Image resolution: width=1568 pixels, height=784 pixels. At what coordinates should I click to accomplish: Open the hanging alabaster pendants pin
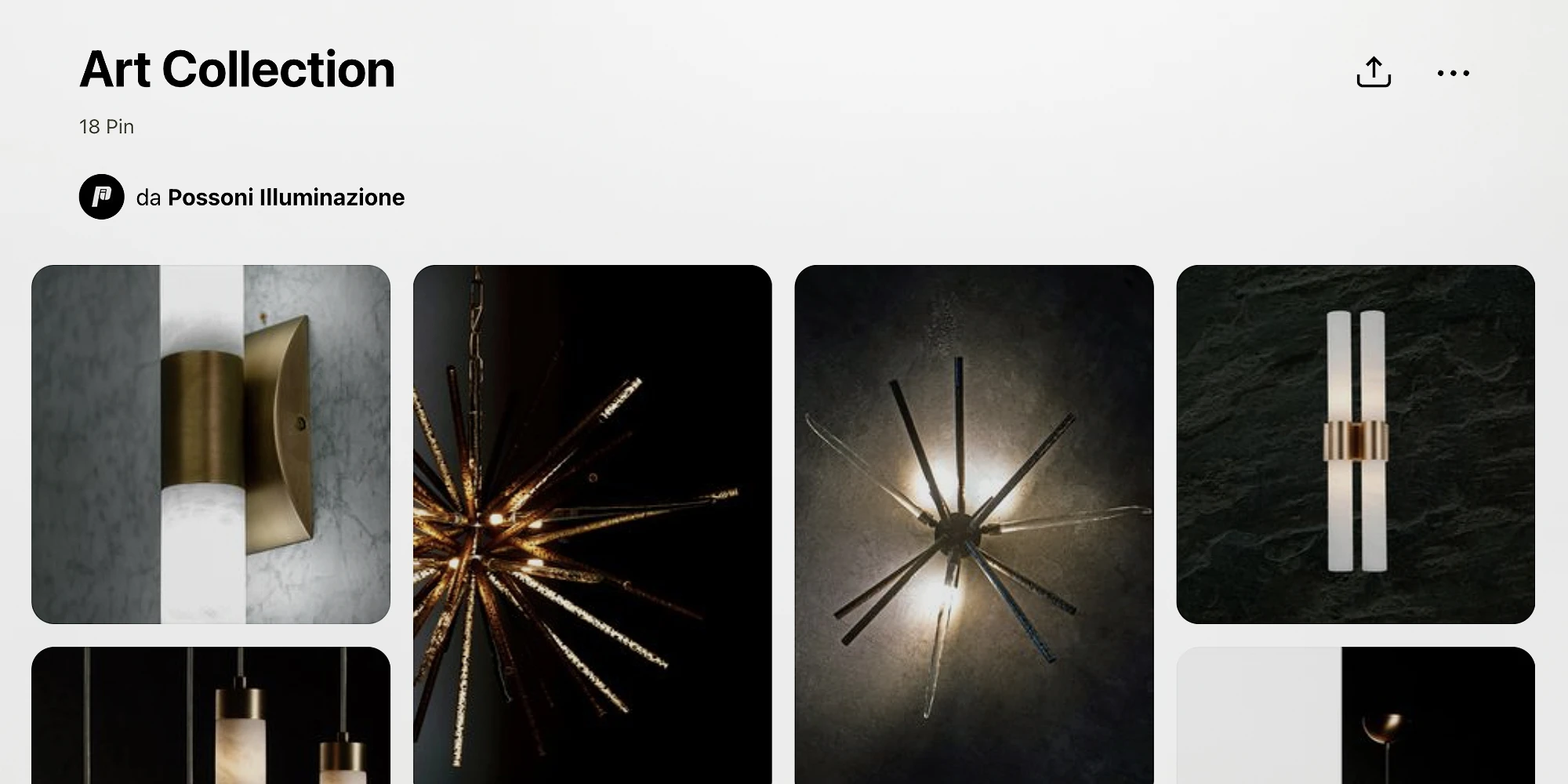pyautogui.click(x=211, y=715)
